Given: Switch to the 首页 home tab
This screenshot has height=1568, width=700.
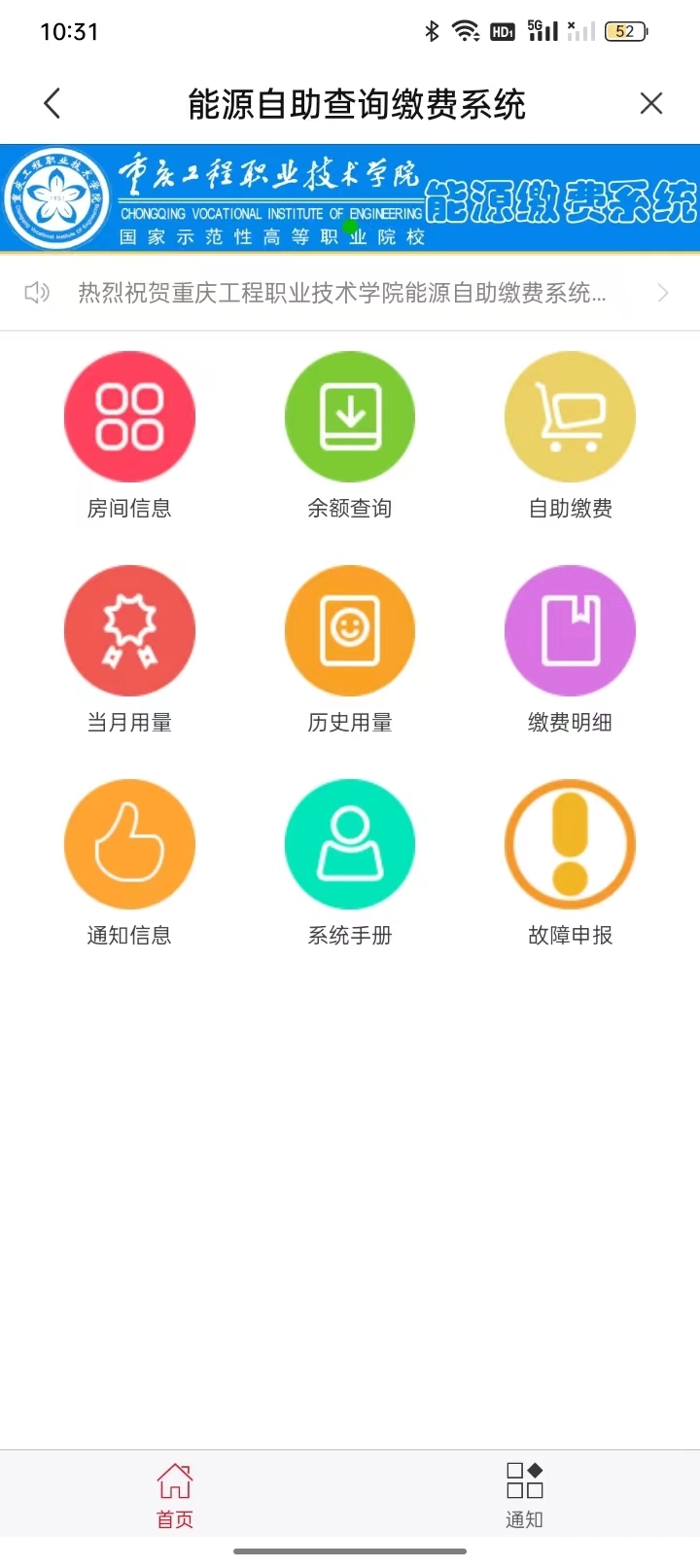Looking at the screenshot, I should pos(175,1495).
